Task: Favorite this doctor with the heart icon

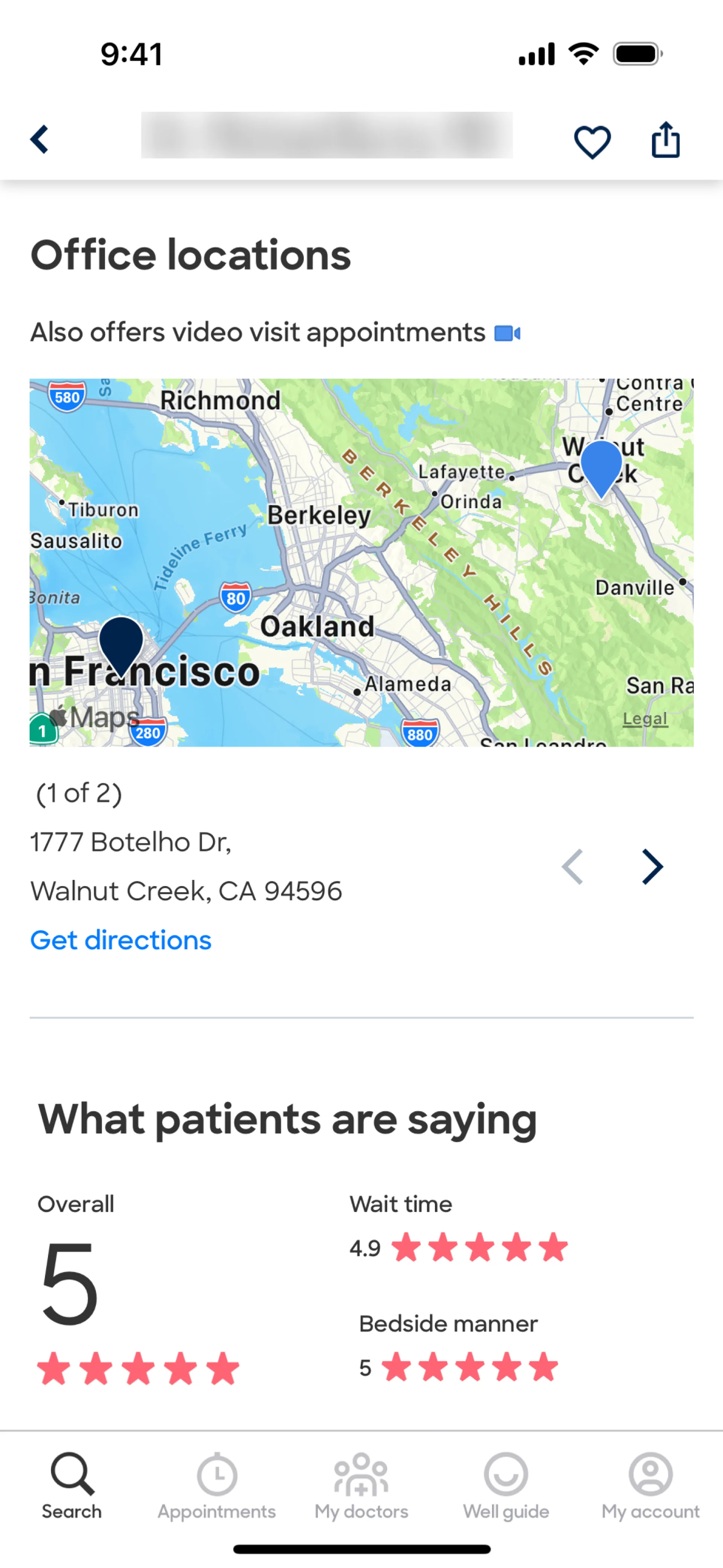Action: 592,142
